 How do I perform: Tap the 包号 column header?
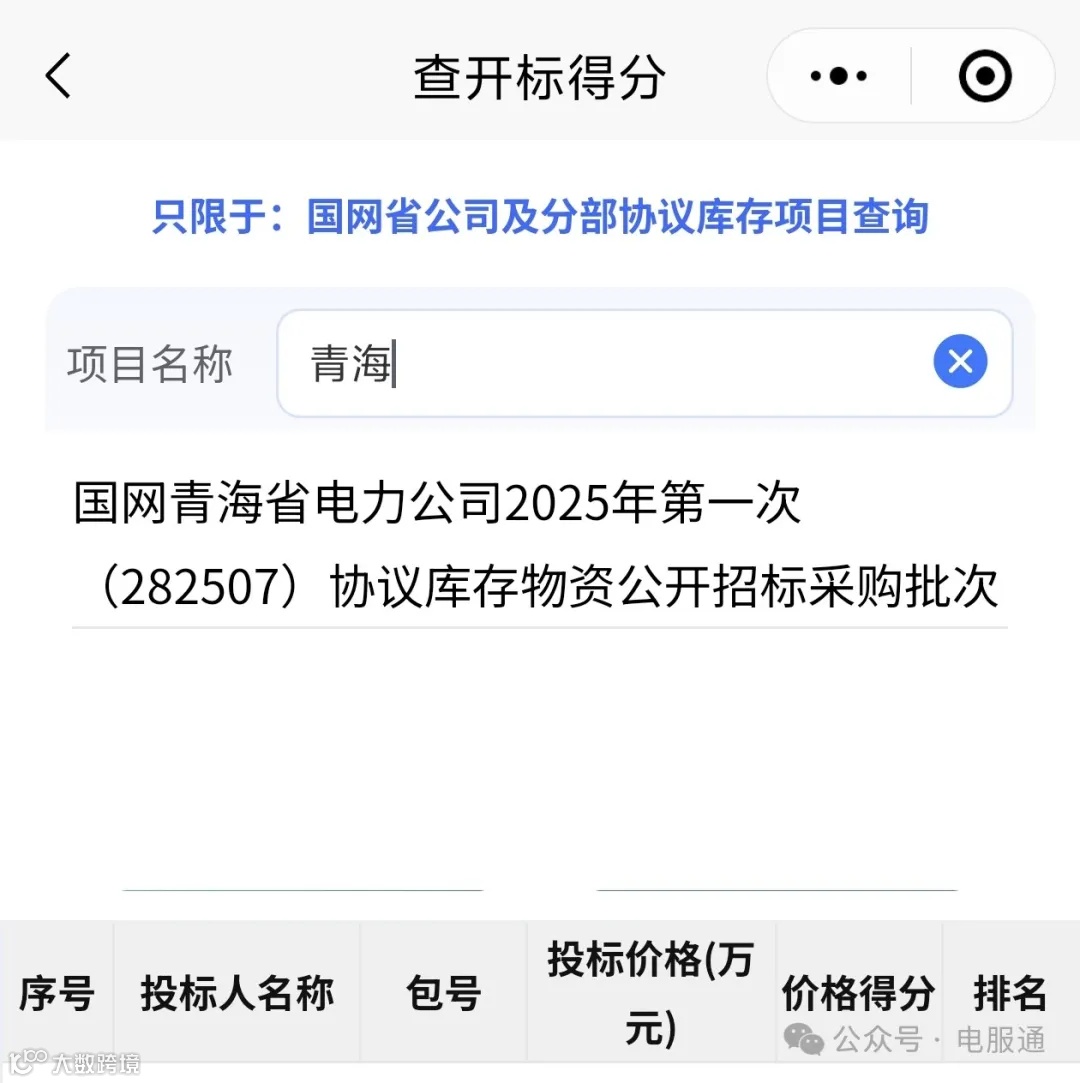click(443, 992)
